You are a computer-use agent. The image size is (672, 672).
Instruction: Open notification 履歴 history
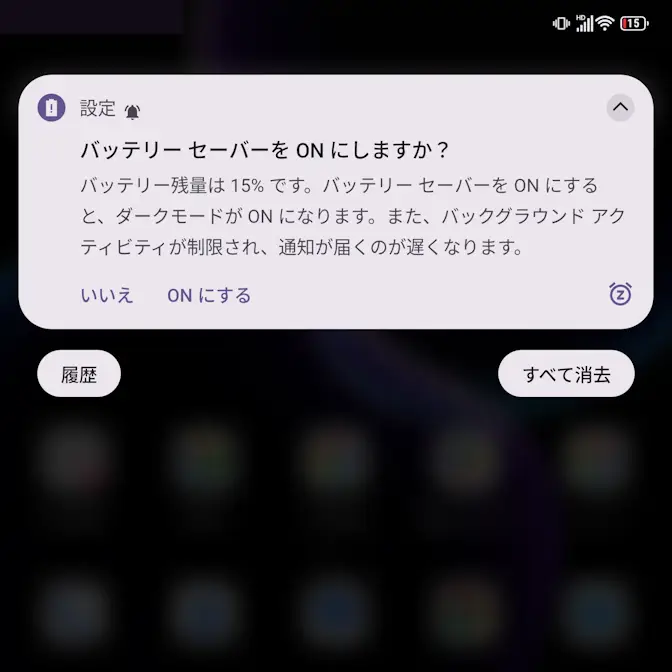coord(79,375)
